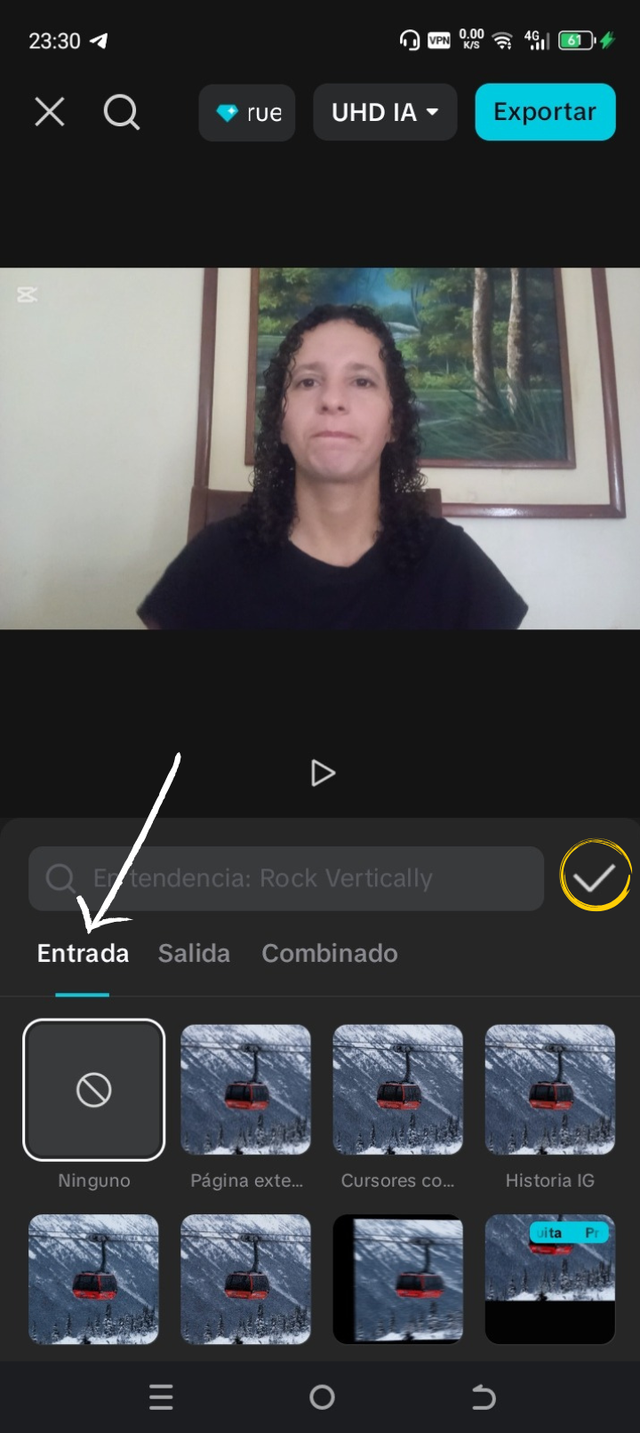Apply the Página exte... animation

[246, 1090]
